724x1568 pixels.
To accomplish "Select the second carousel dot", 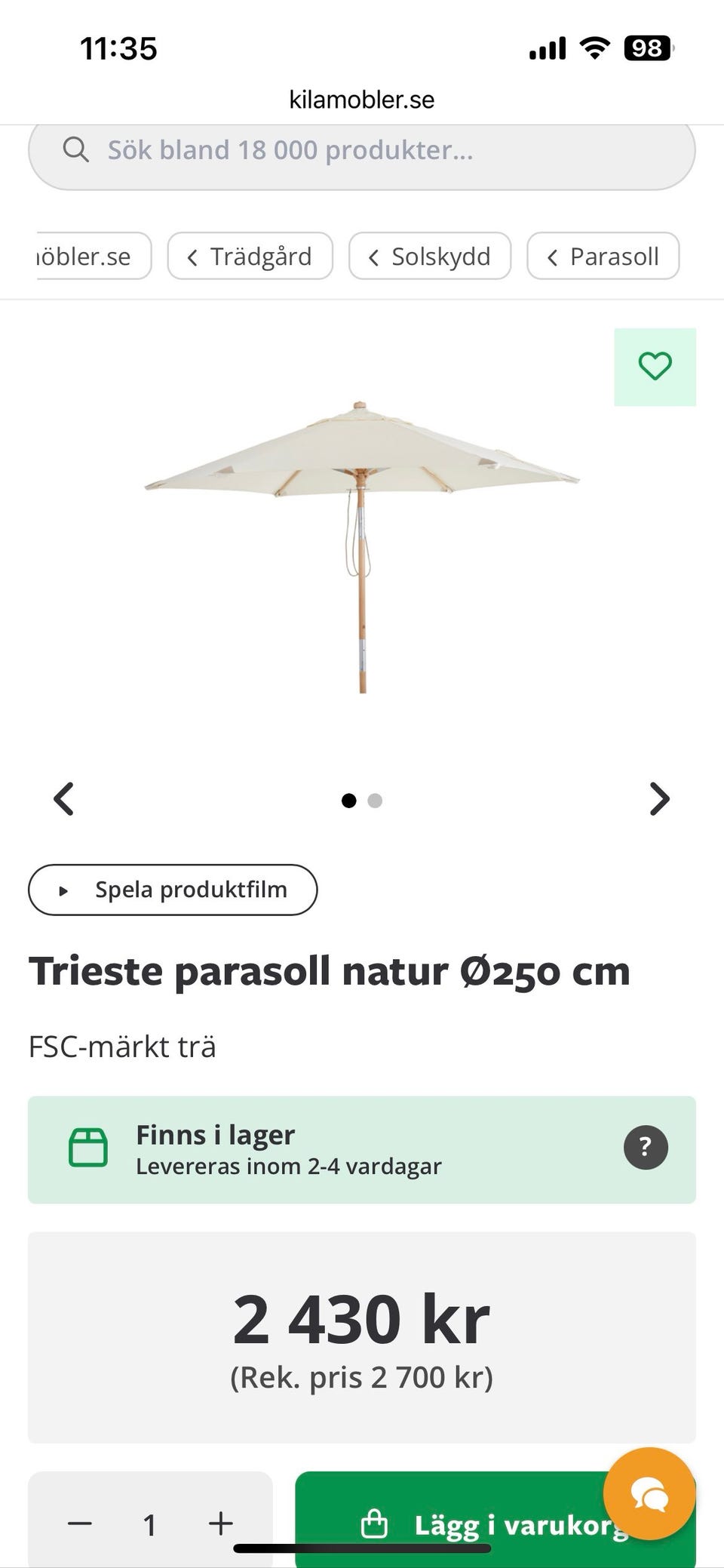I will coord(376,801).
